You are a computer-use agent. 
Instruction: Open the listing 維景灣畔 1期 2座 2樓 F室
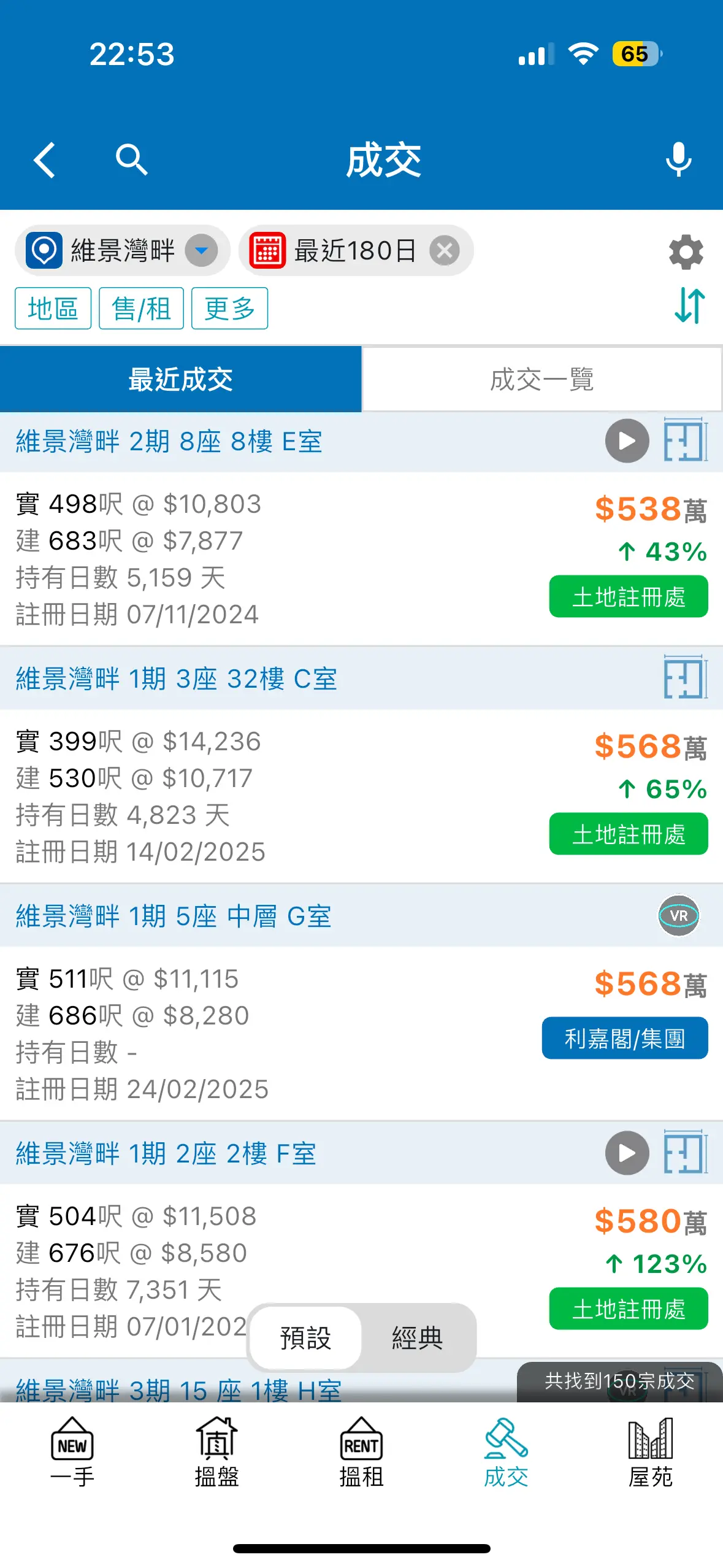coord(166,1153)
